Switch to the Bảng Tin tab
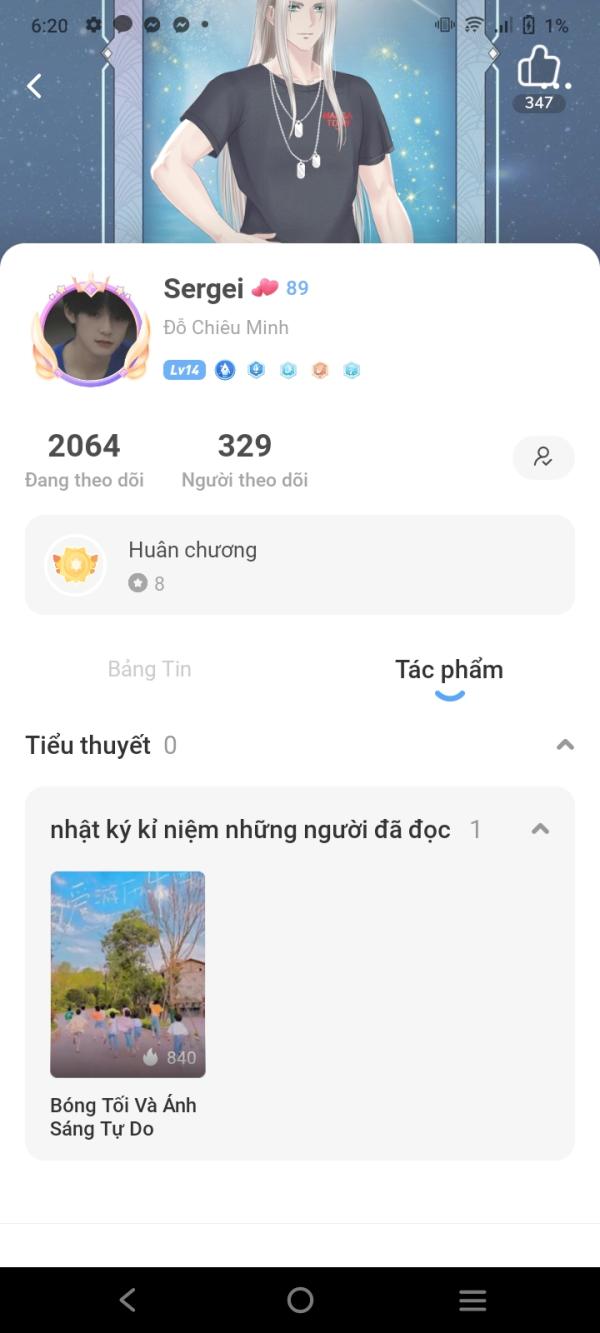600x1333 pixels. 150,669
